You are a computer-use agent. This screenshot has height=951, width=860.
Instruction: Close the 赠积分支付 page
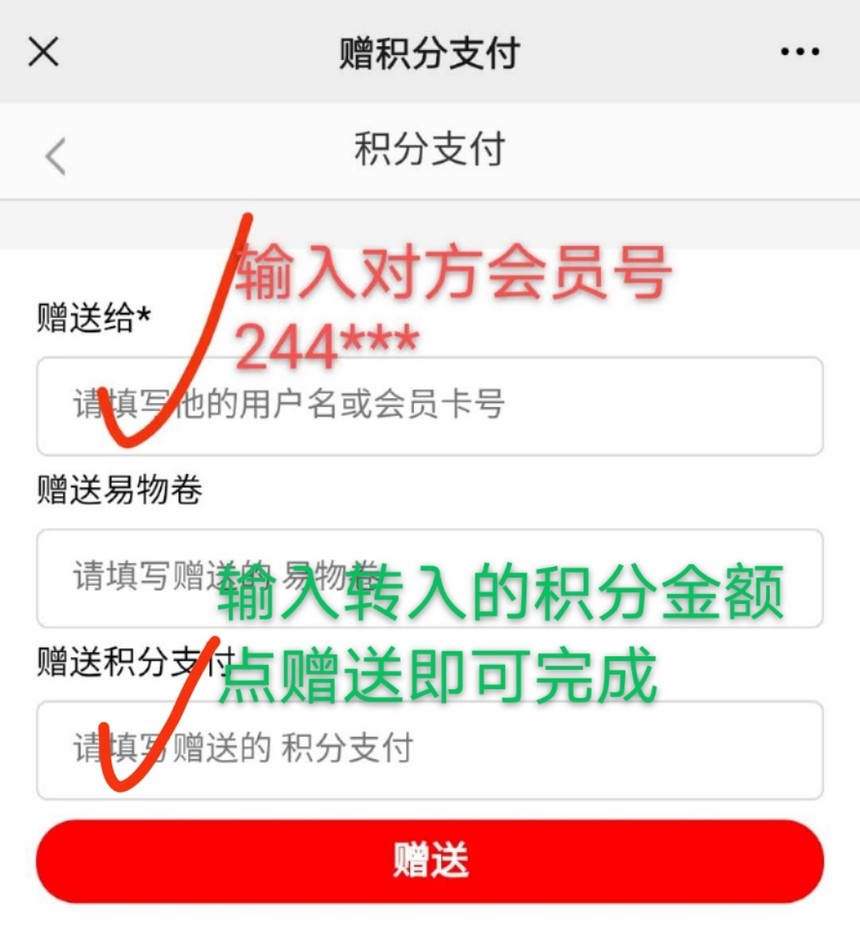43,52
